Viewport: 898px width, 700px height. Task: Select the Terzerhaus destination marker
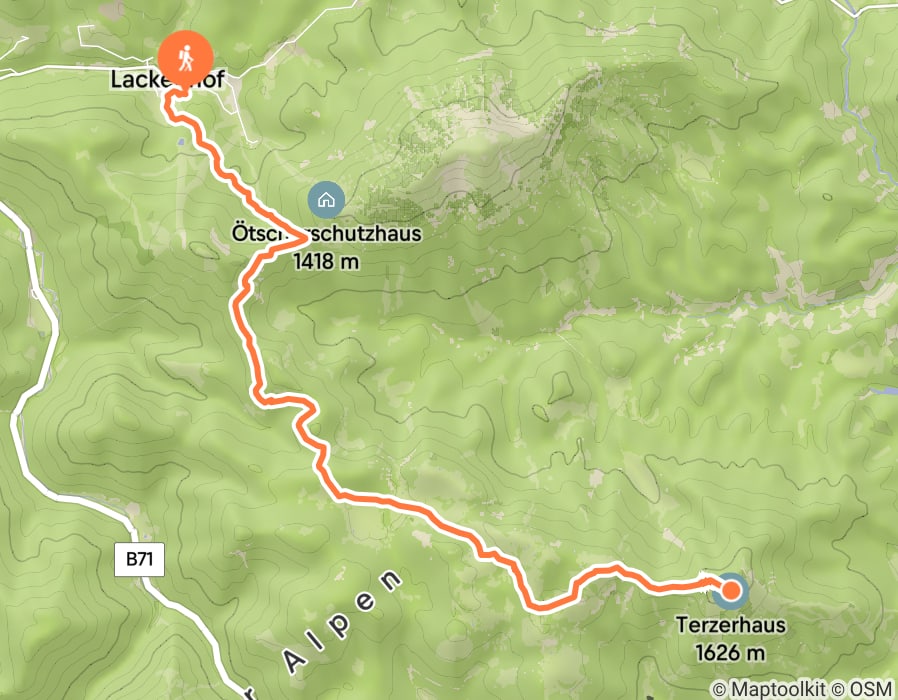(731, 591)
